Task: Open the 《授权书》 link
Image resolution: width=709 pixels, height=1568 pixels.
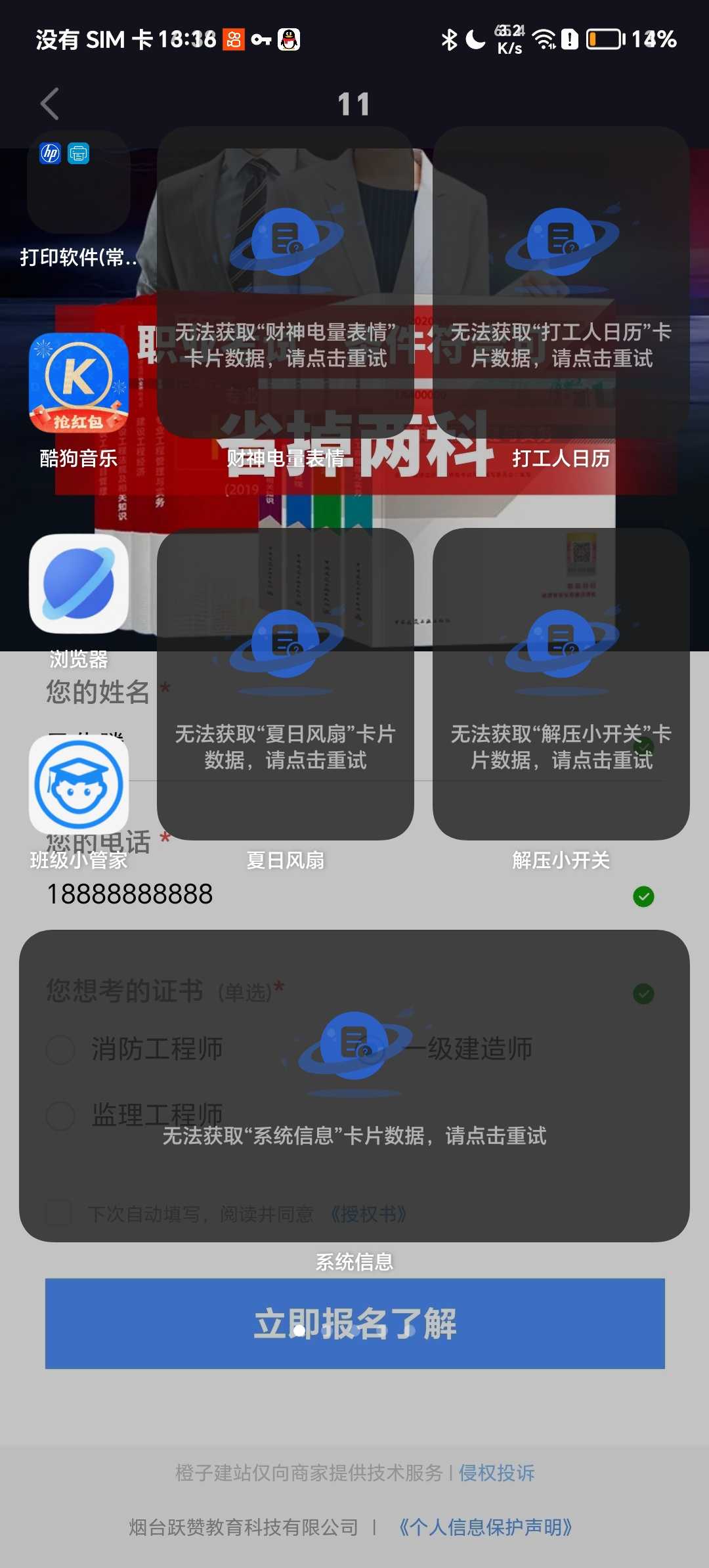Action: [368, 1214]
